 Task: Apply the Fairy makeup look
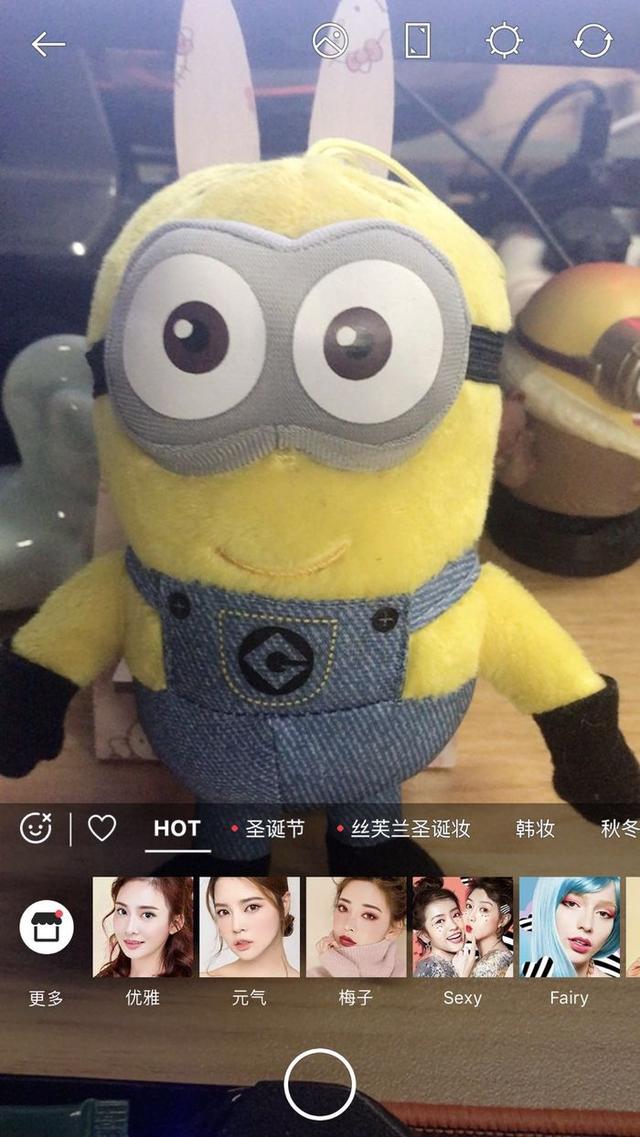(x=569, y=927)
